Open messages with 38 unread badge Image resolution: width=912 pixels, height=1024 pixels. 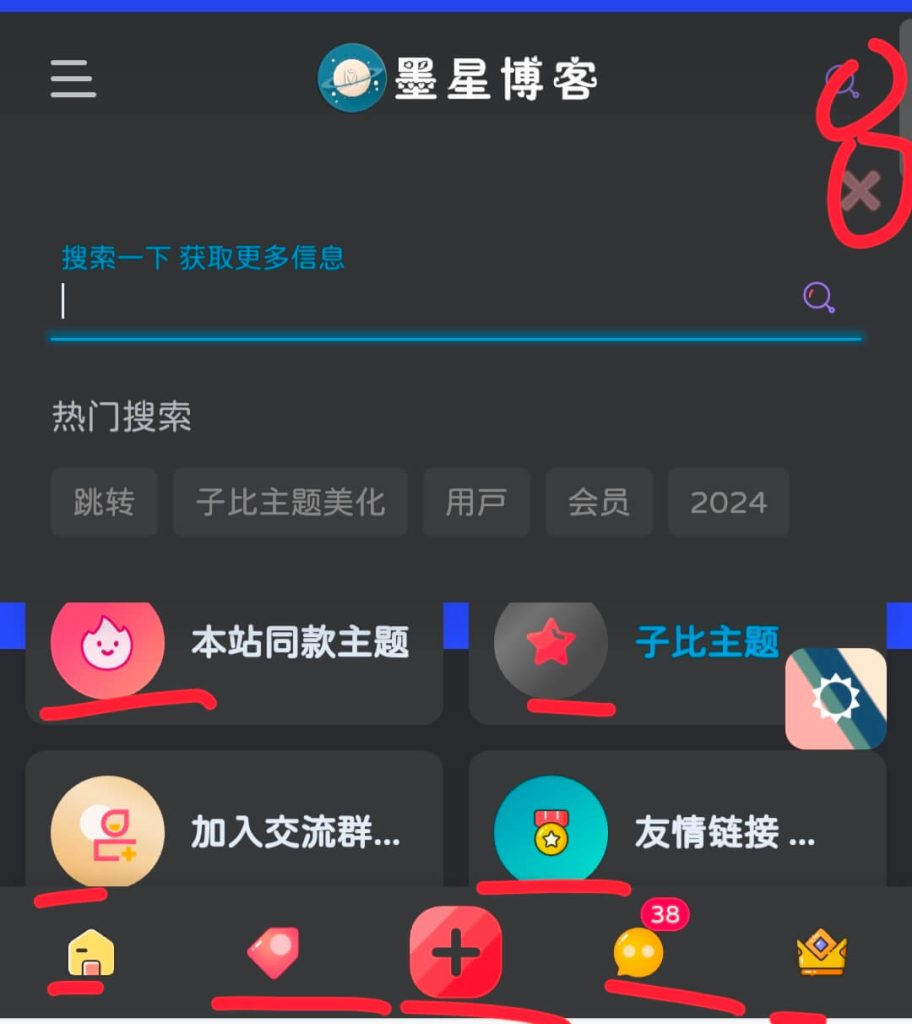(x=638, y=954)
